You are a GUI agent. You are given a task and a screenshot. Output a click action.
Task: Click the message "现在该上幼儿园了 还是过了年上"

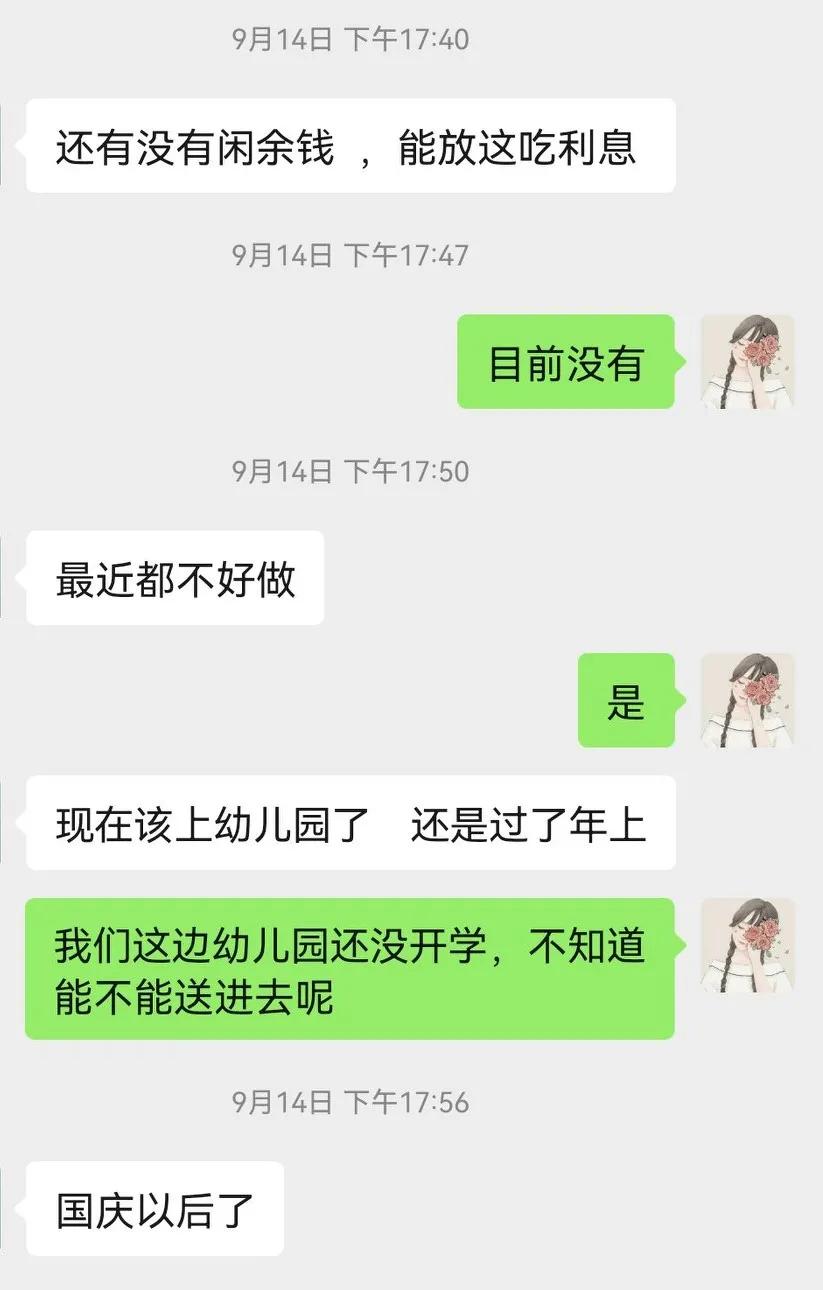coord(348,822)
